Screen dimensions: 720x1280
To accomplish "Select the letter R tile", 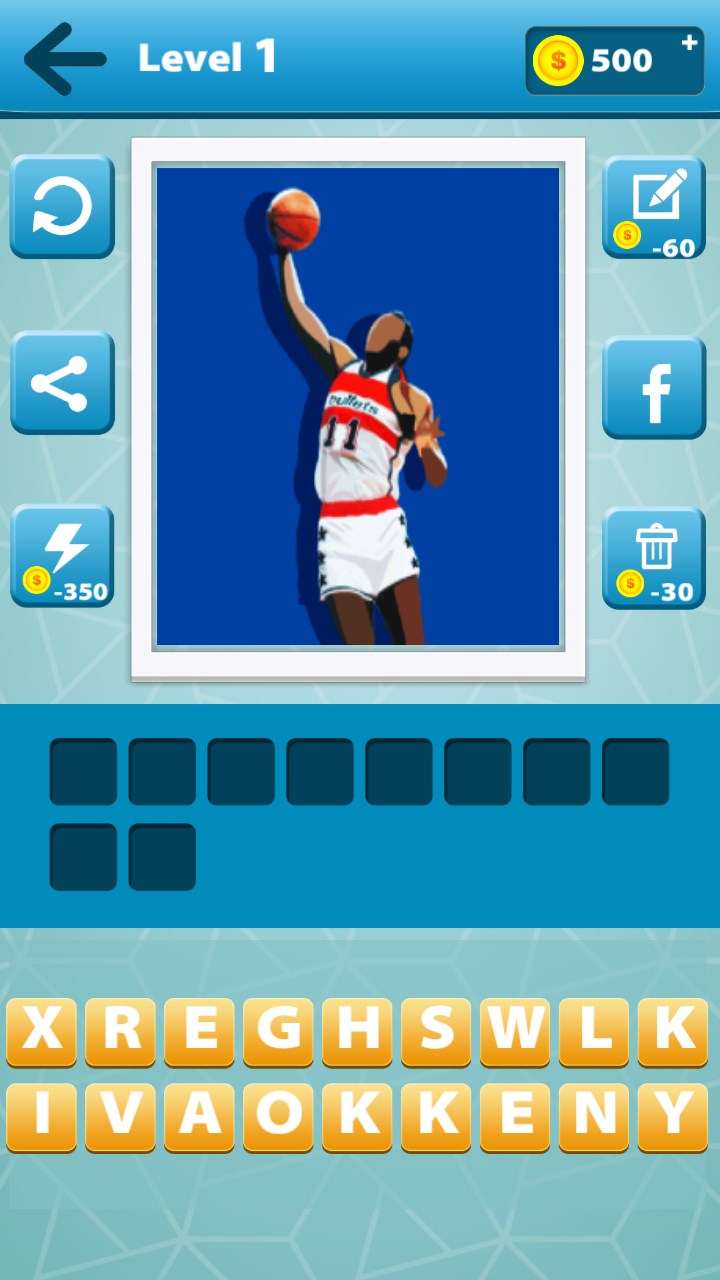I will [120, 1031].
